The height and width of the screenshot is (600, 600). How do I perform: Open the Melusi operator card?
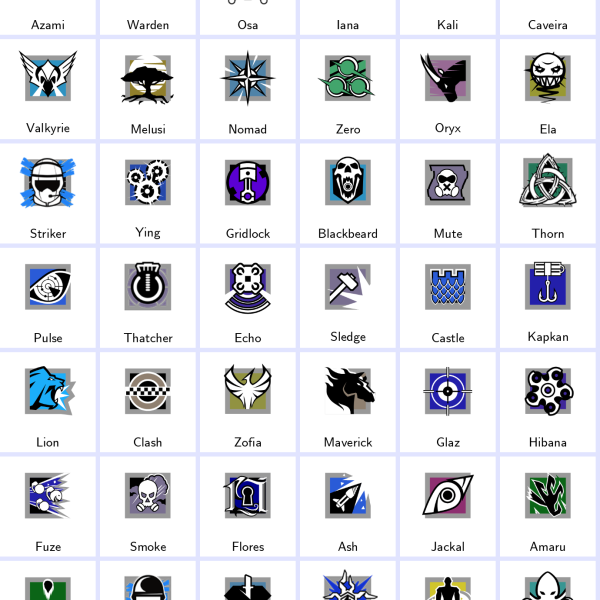tap(148, 88)
